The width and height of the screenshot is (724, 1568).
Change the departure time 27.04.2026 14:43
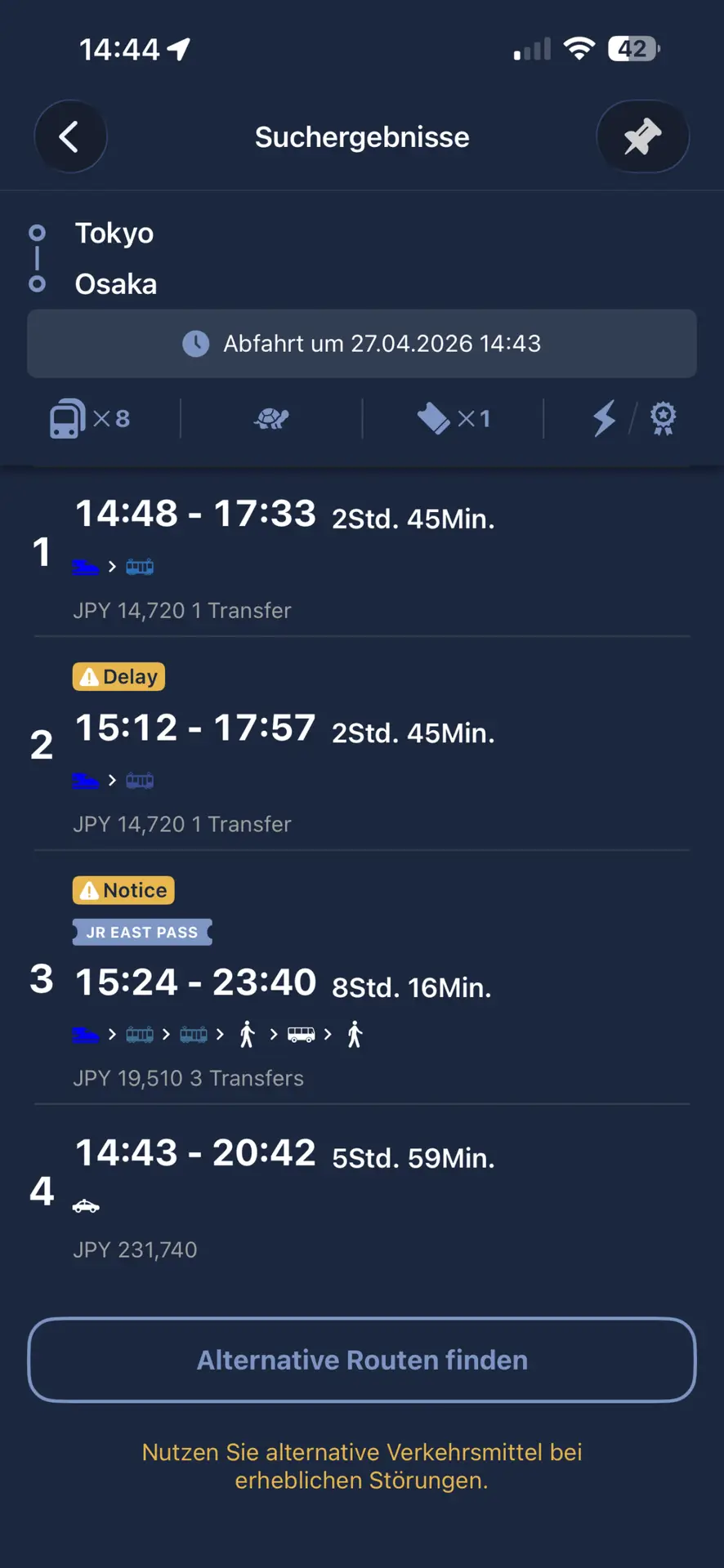click(362, 344)
